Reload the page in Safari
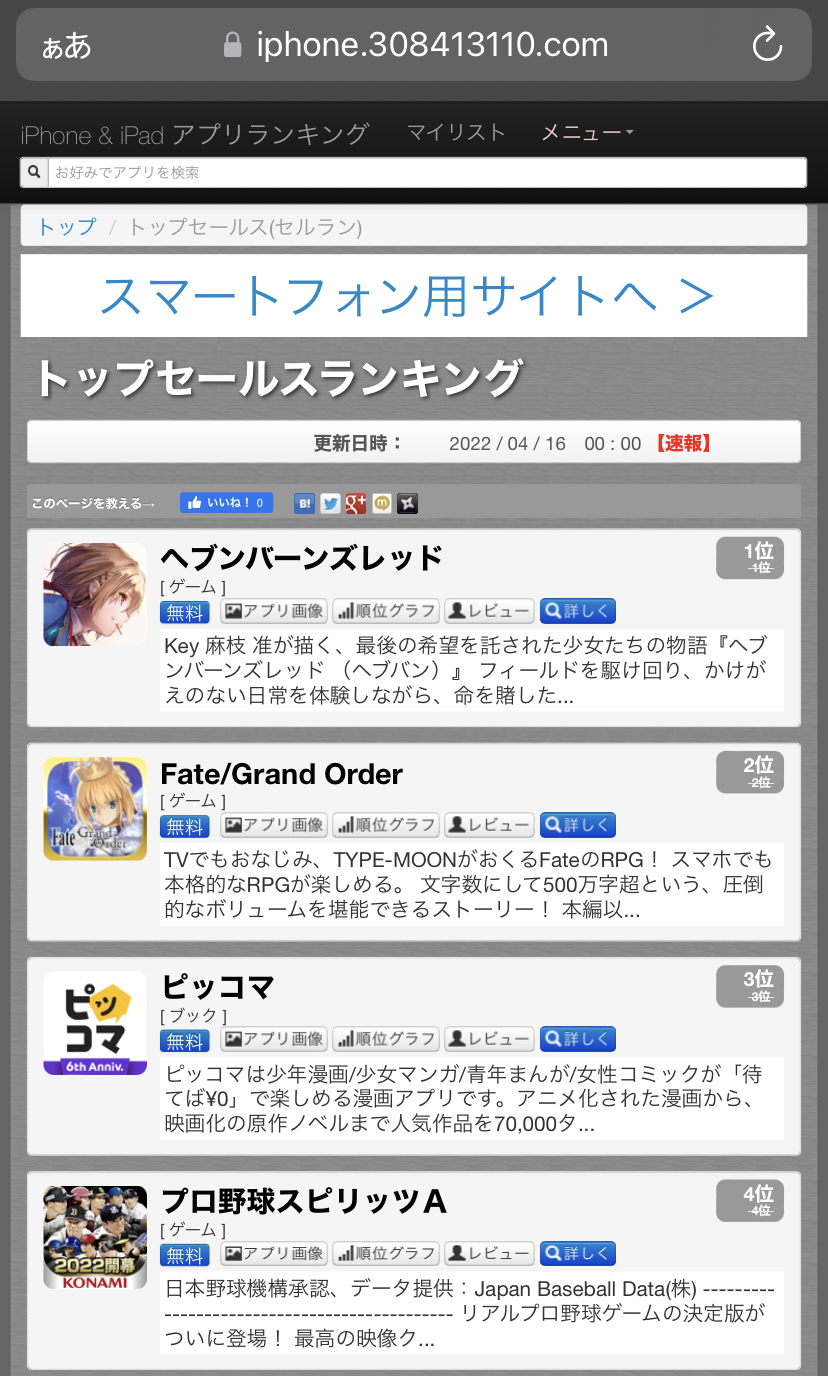The height and width of the screenshot is (1376, 828). click(x=766, y=45)
